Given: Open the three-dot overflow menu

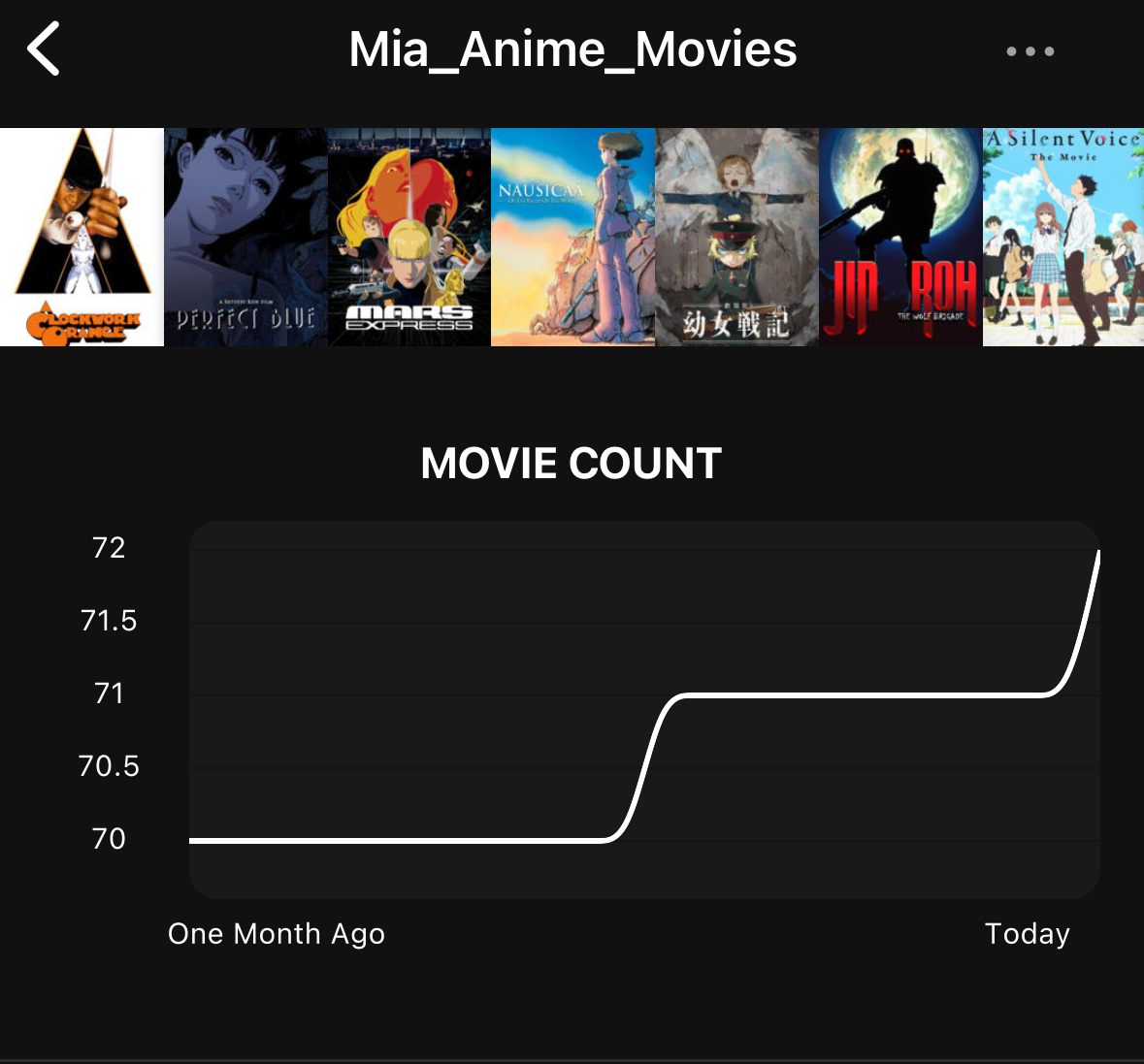Looking at the screenshot, I should point(1030,51).
